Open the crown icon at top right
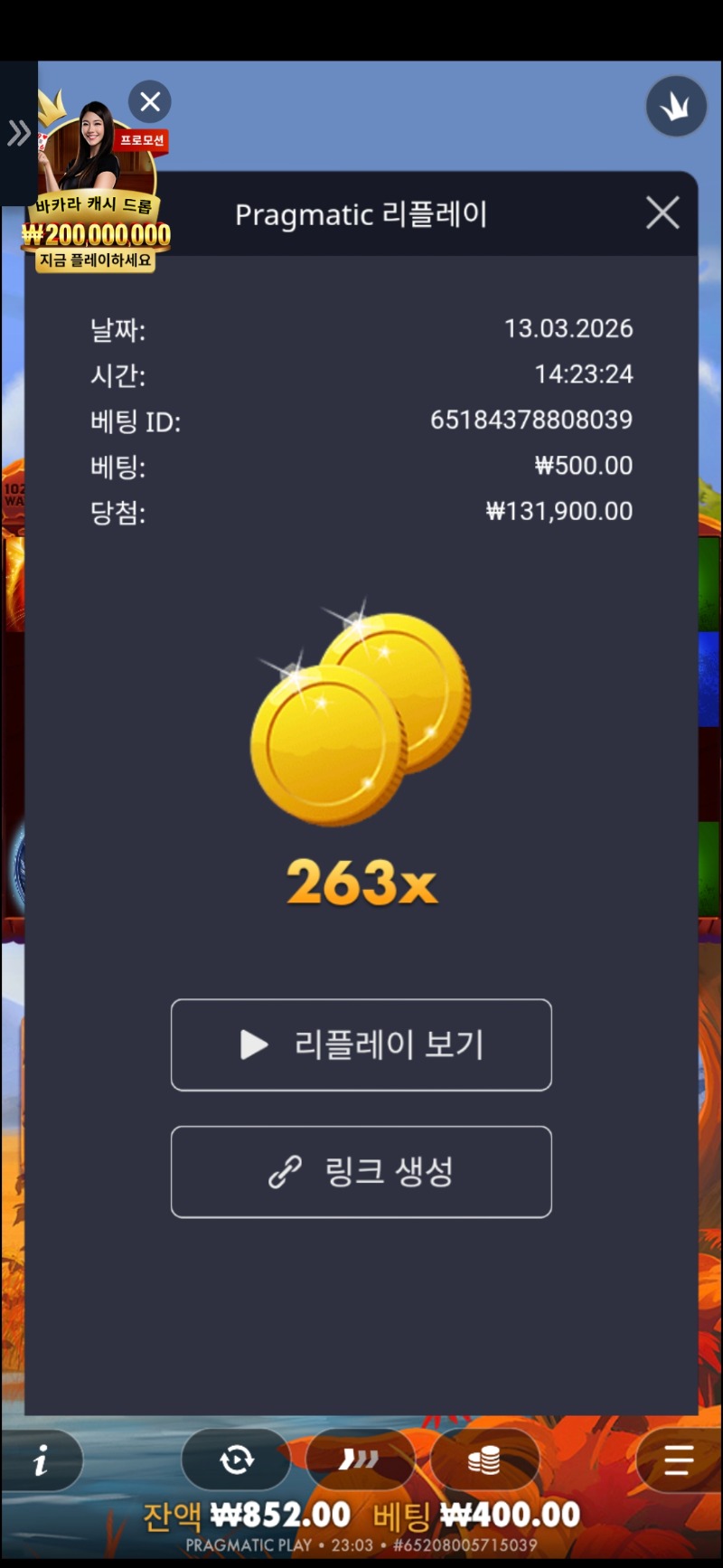 [676, 107]
